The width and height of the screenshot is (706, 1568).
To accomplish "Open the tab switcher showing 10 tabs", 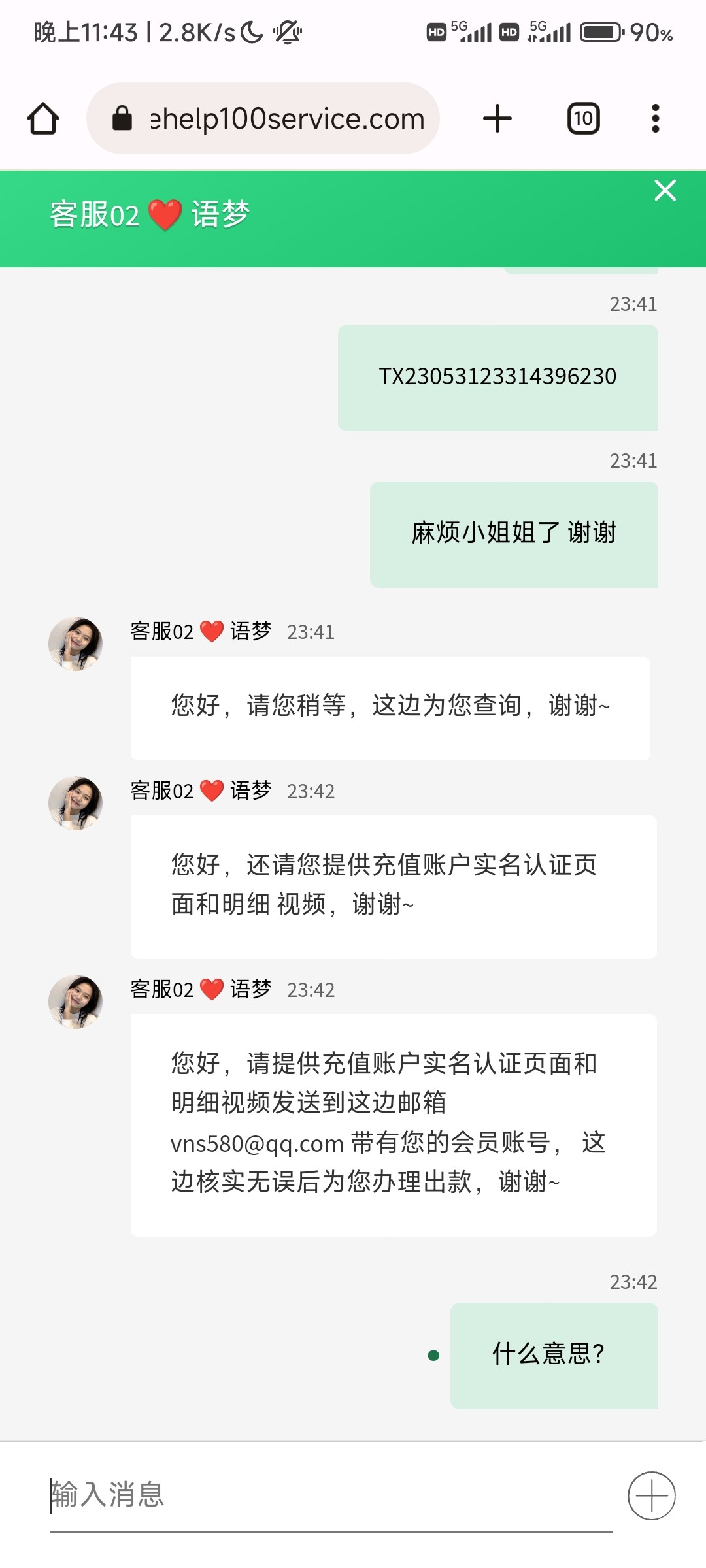I will (583, 119).
